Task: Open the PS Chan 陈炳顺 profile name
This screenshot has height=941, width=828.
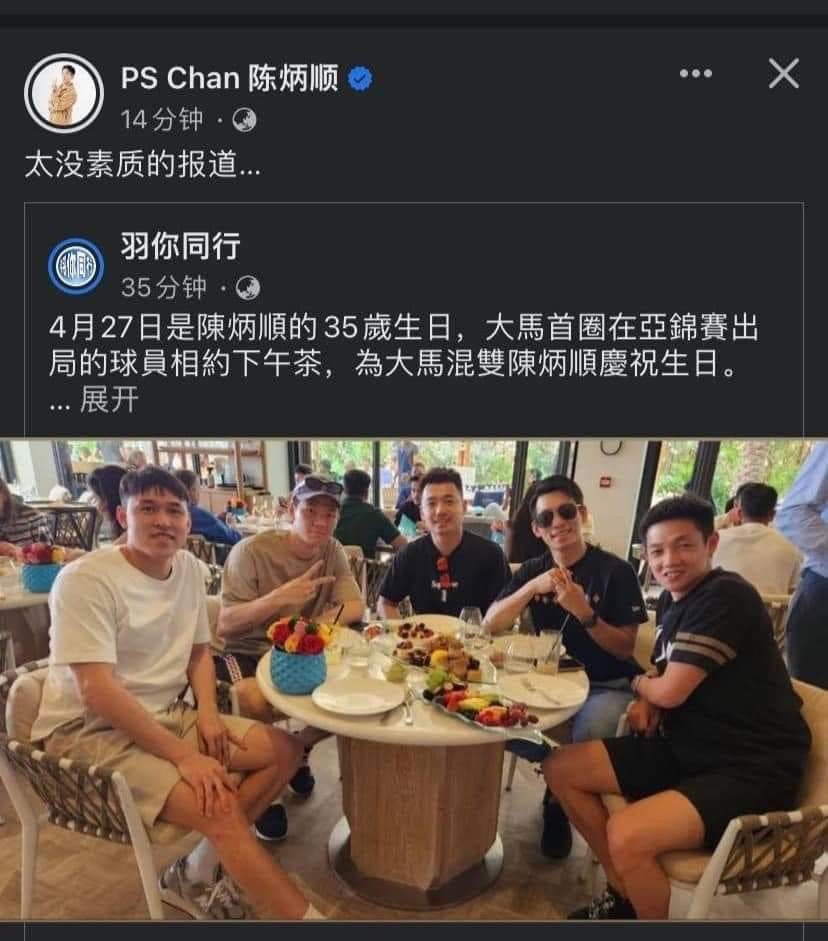Action: pos(229,78)
